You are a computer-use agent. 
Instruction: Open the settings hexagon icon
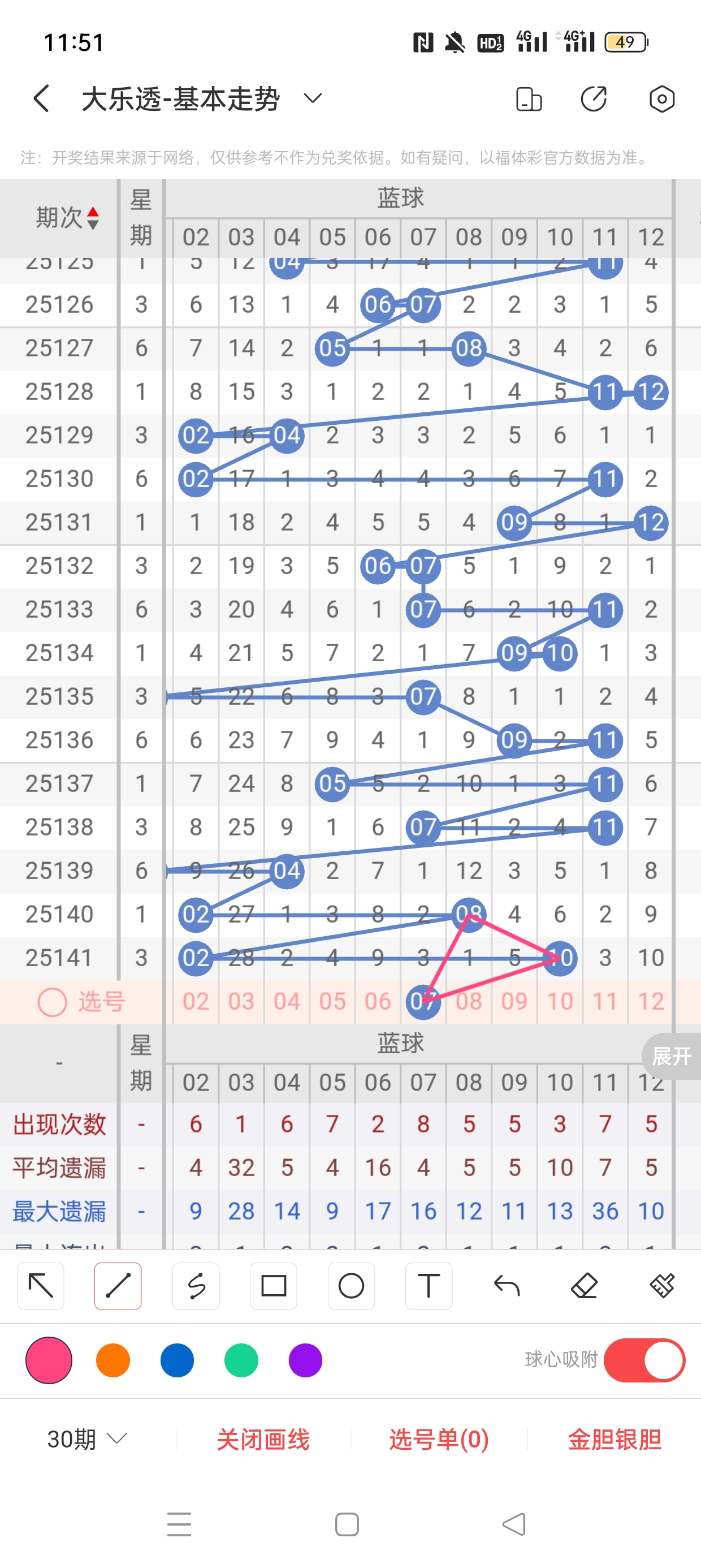click(661, 98)
